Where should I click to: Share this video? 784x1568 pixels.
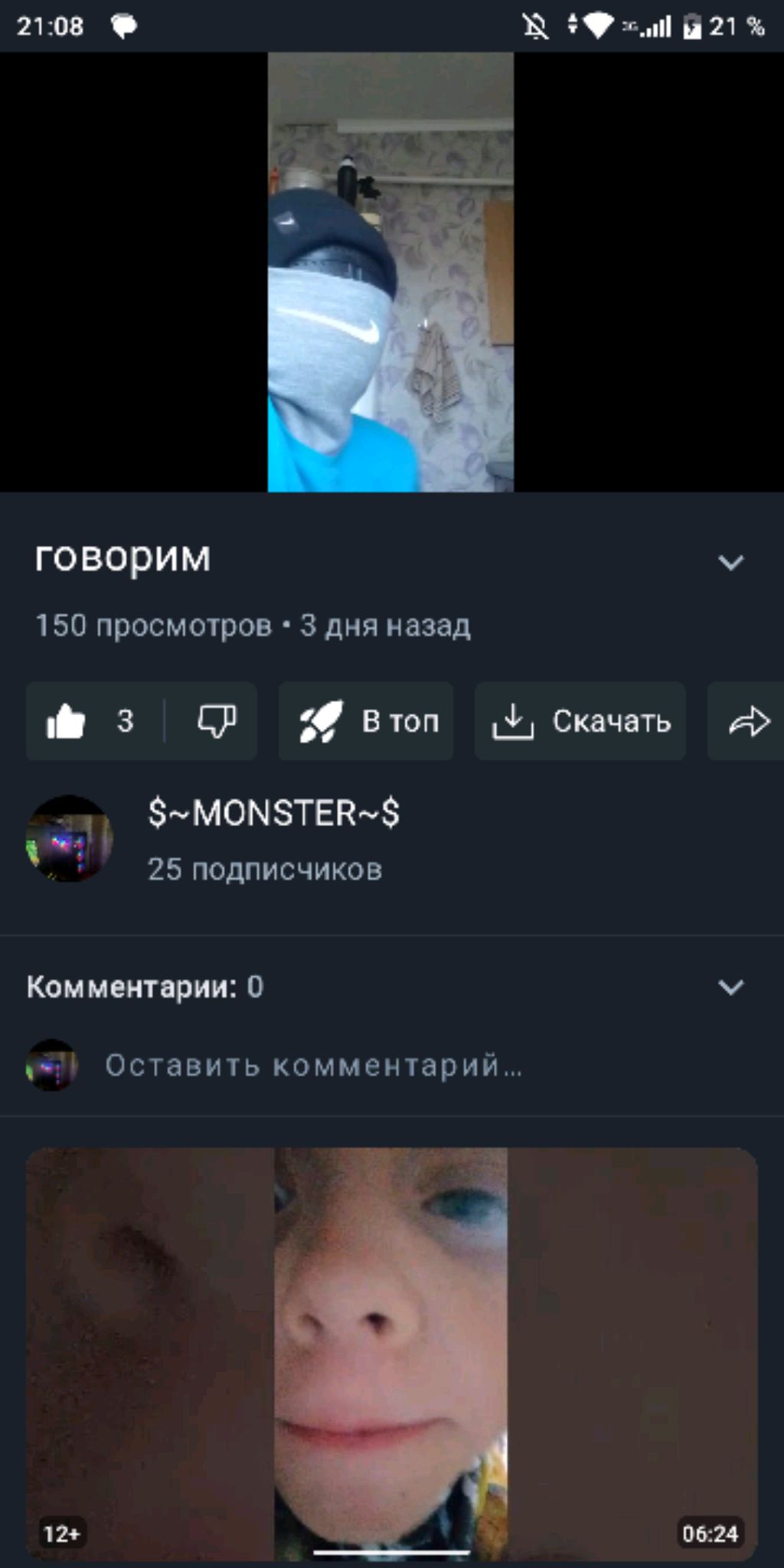coord(748,721)
